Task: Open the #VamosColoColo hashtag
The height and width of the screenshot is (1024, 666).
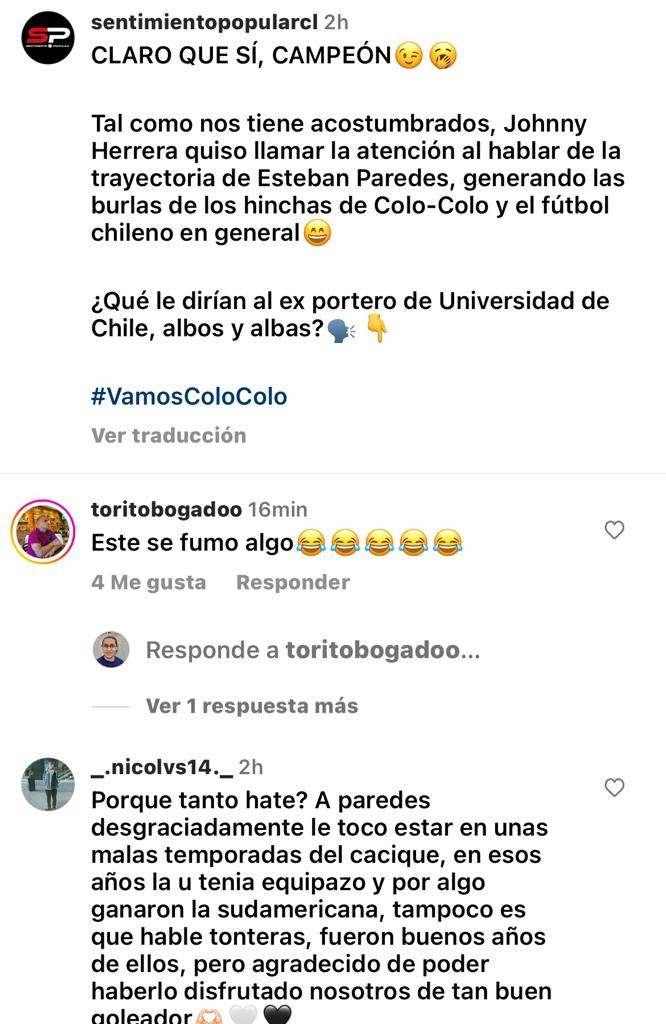Action: (189, 396)
